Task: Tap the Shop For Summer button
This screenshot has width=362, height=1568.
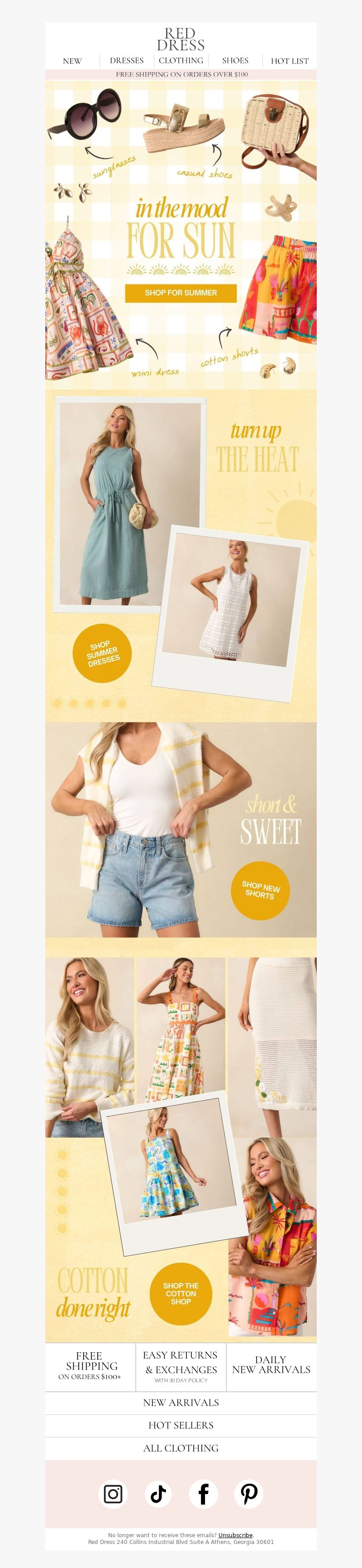Action: pos(181,293)
